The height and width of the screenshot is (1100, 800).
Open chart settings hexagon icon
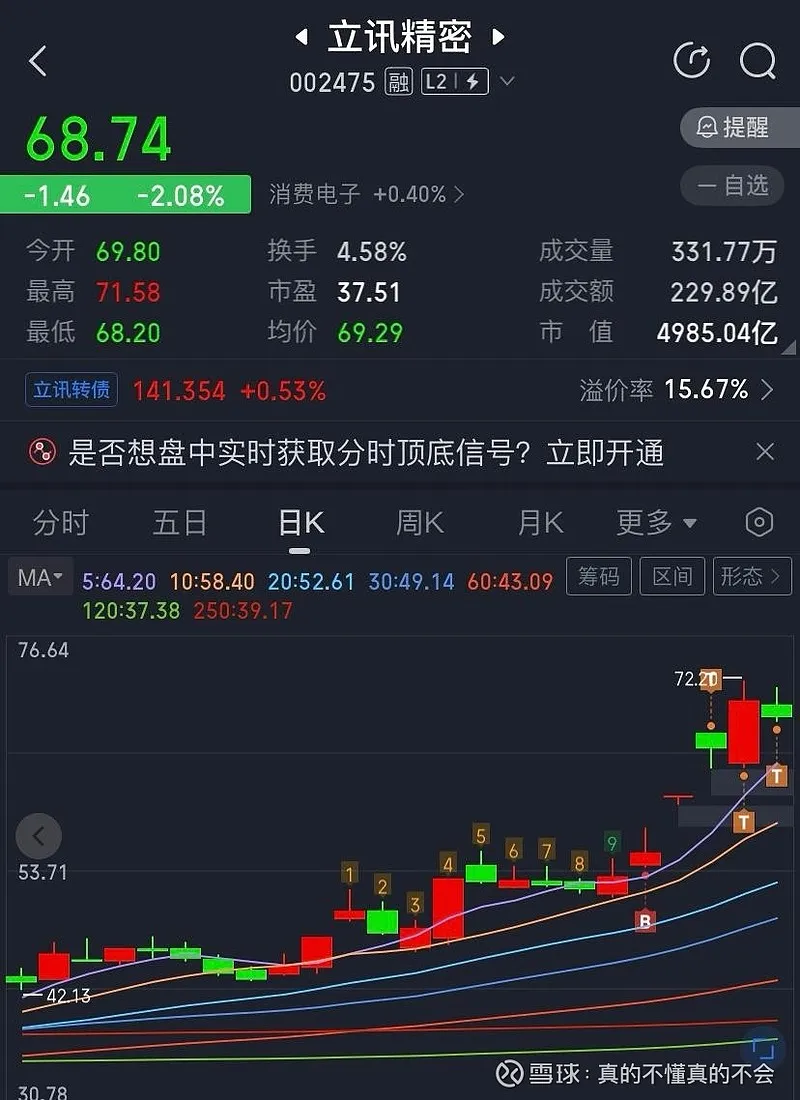759,522
